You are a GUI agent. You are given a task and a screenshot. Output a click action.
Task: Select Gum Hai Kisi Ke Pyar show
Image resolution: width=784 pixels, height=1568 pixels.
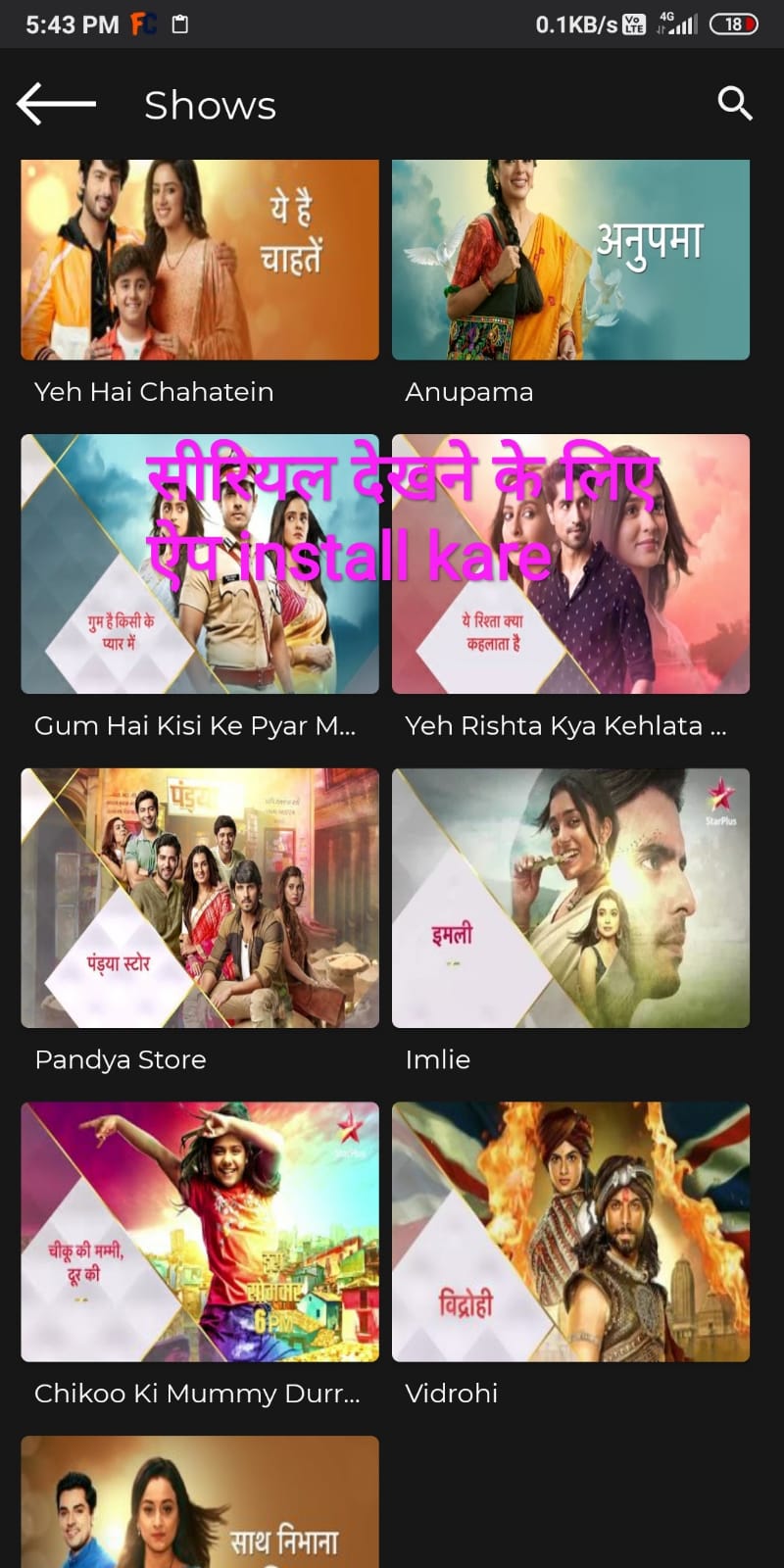point(199,564)
